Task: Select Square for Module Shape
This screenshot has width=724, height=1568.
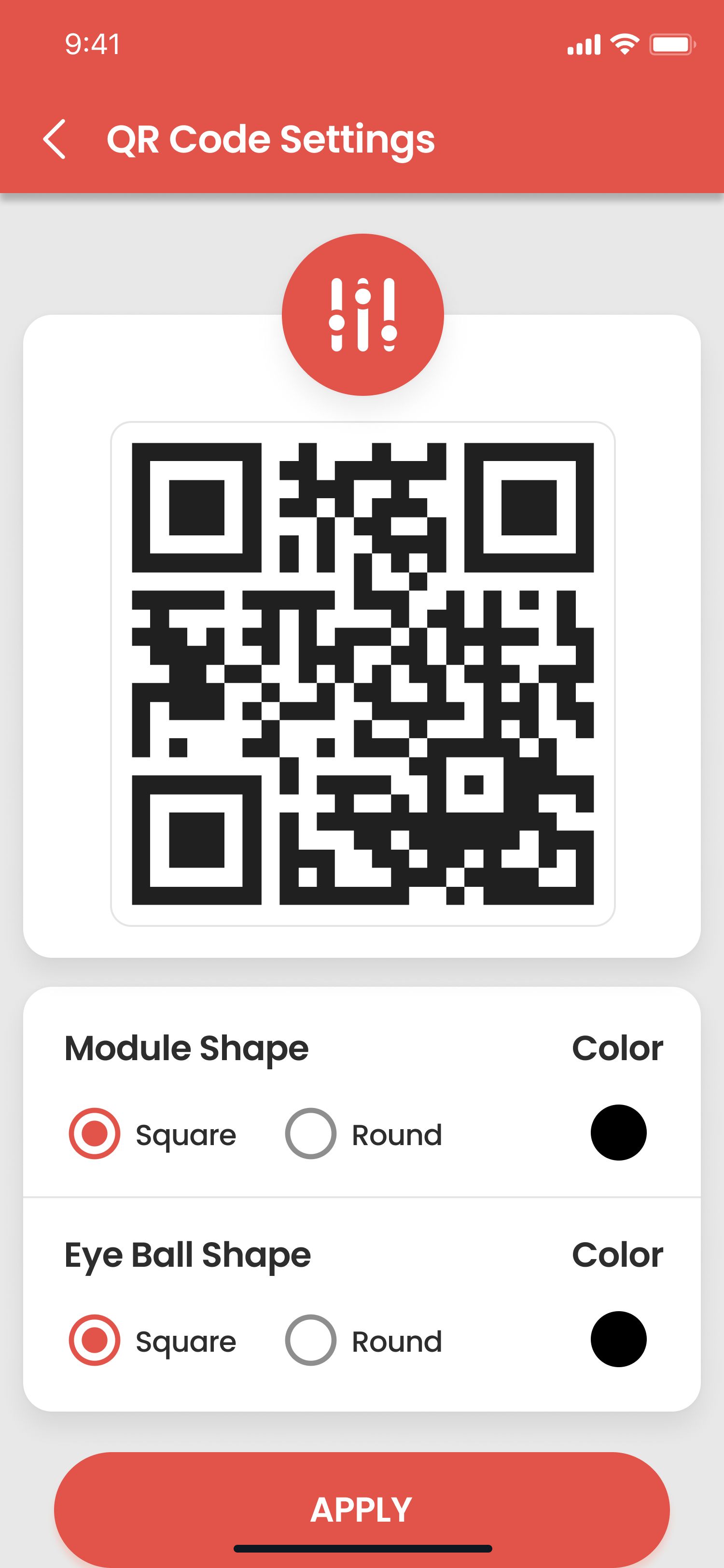Action: click(94, 1134)
